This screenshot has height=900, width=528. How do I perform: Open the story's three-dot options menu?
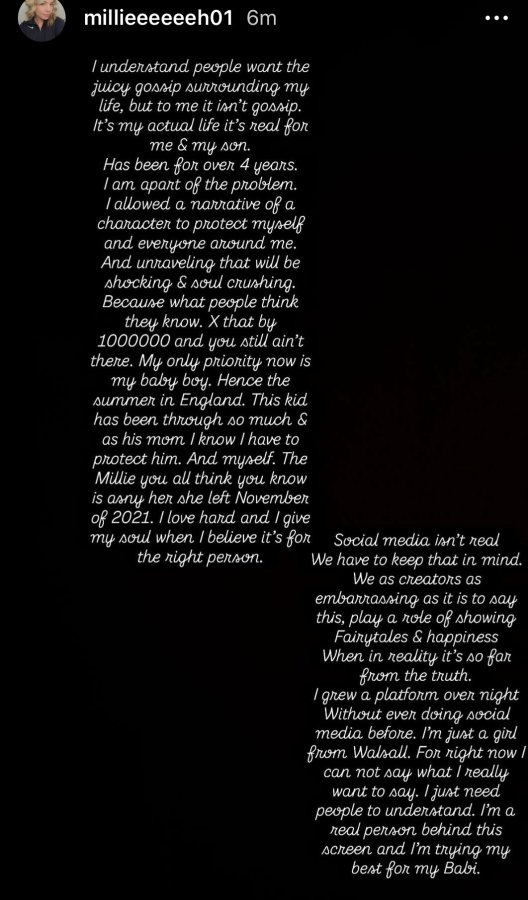point(496,18)
